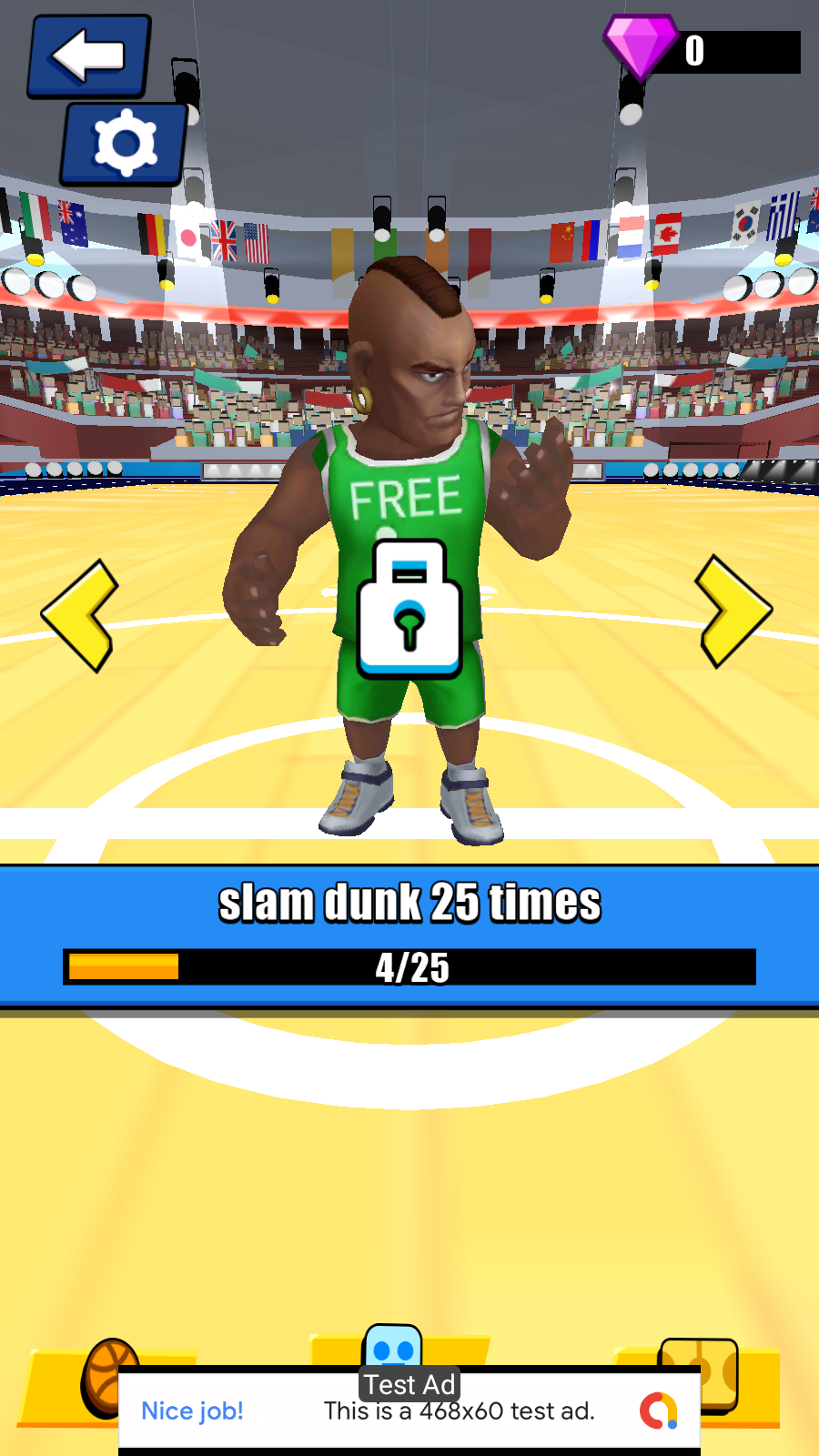
Task: Tap the lock icon on the FREE player
Action: click(x=410, y=610)
